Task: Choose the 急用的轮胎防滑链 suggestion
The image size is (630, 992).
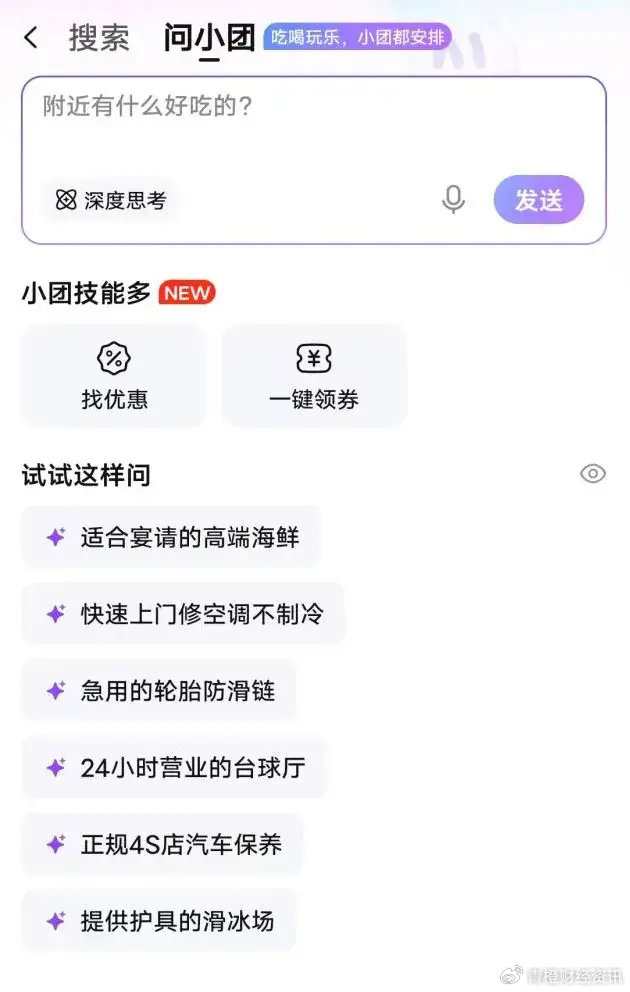Action: tap(160, 691)
